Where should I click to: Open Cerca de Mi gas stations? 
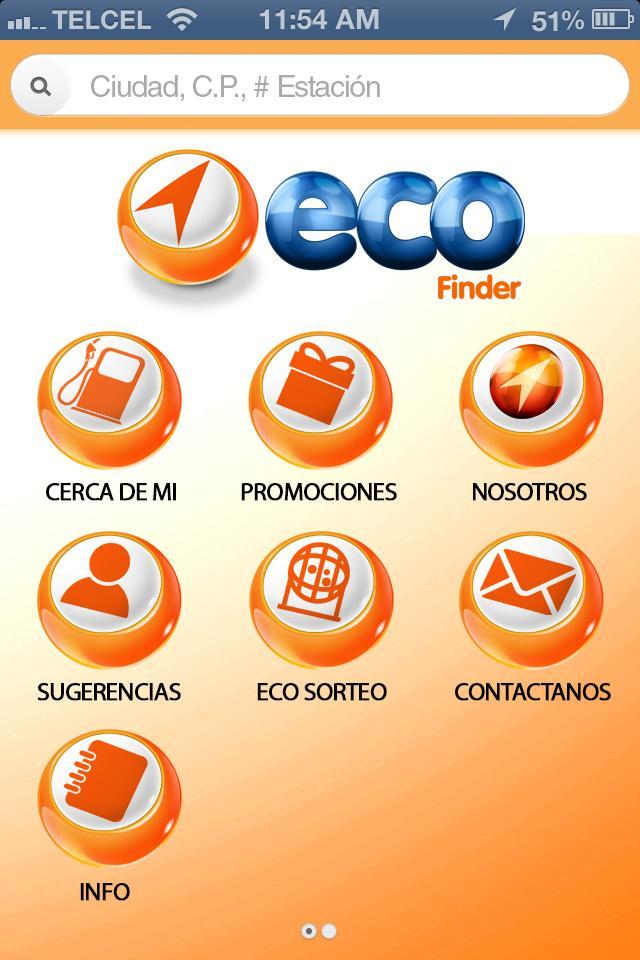(110, 401)
